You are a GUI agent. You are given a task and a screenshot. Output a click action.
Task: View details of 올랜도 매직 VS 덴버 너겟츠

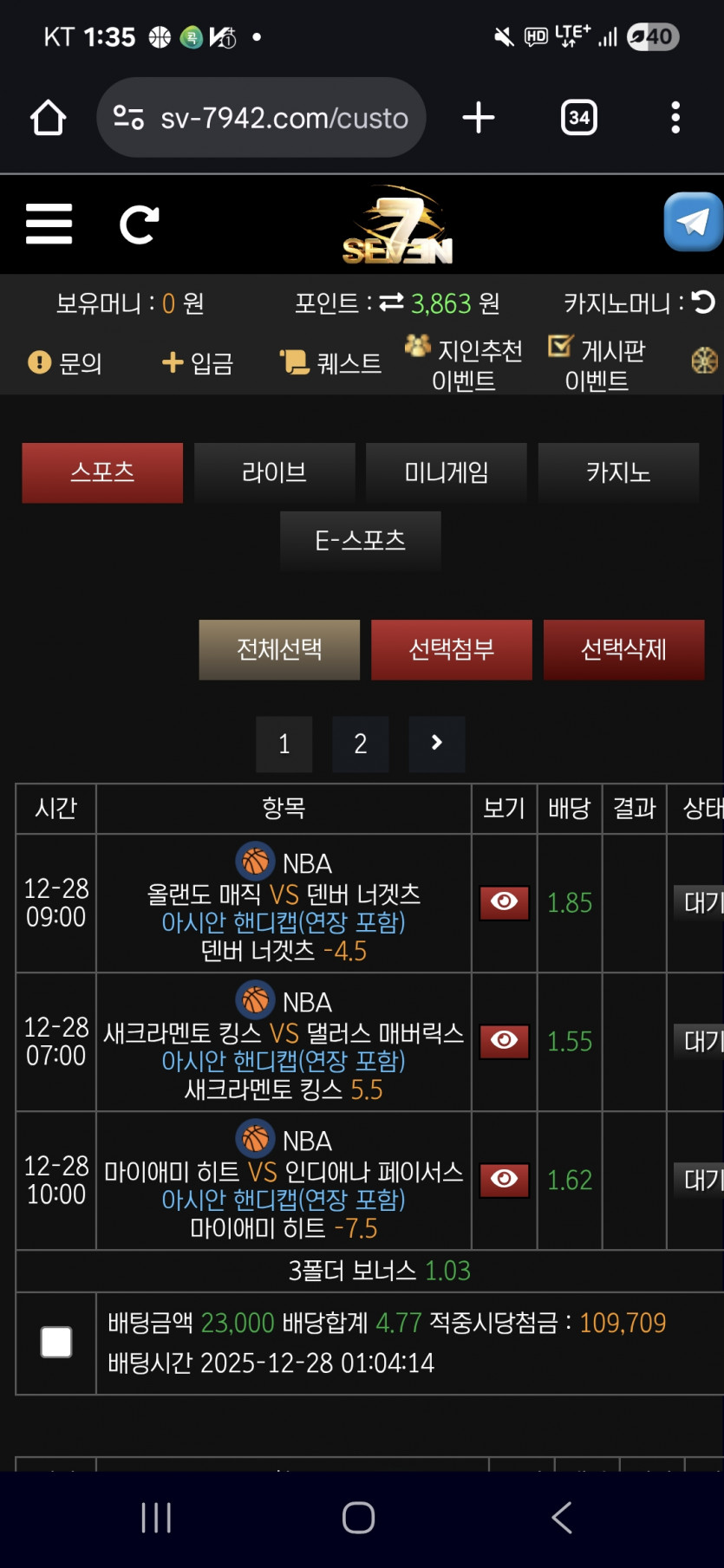505,902
